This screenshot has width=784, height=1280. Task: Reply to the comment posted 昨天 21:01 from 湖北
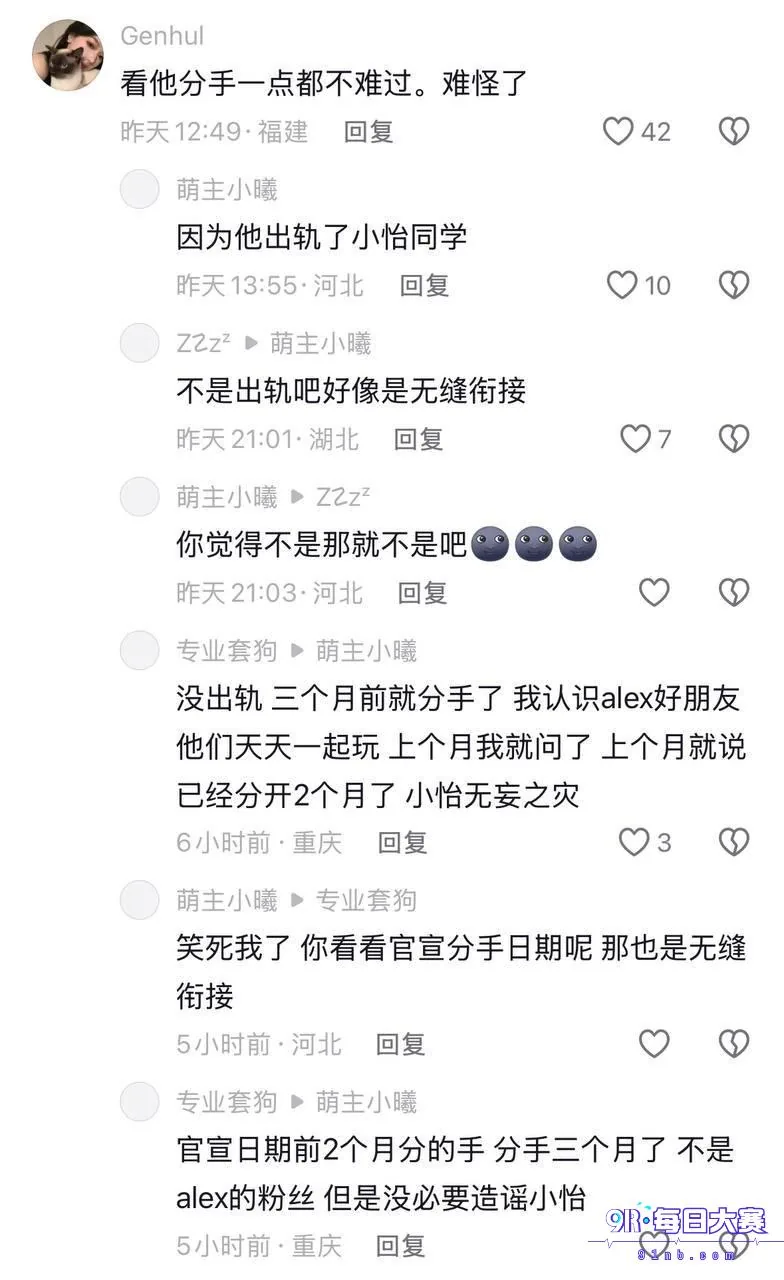tap(418, 438)
